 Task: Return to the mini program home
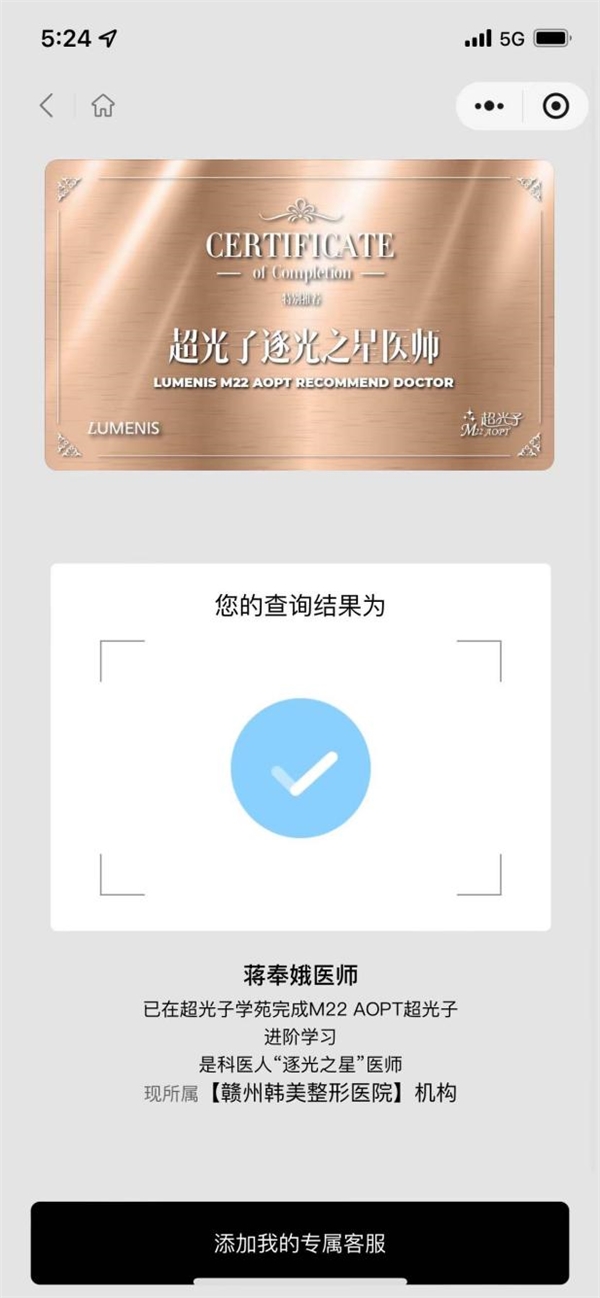102,105
